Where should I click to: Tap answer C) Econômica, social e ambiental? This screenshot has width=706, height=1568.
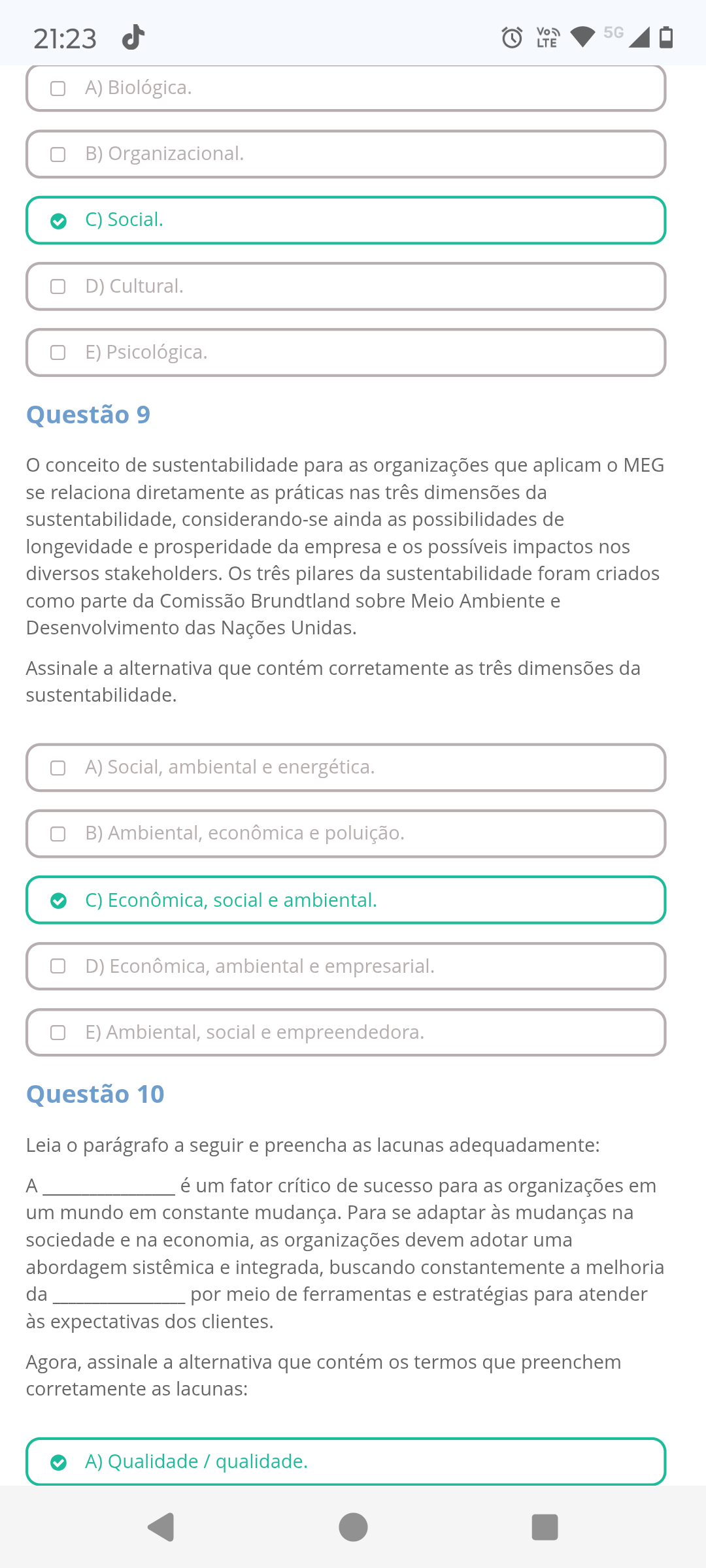346,900
